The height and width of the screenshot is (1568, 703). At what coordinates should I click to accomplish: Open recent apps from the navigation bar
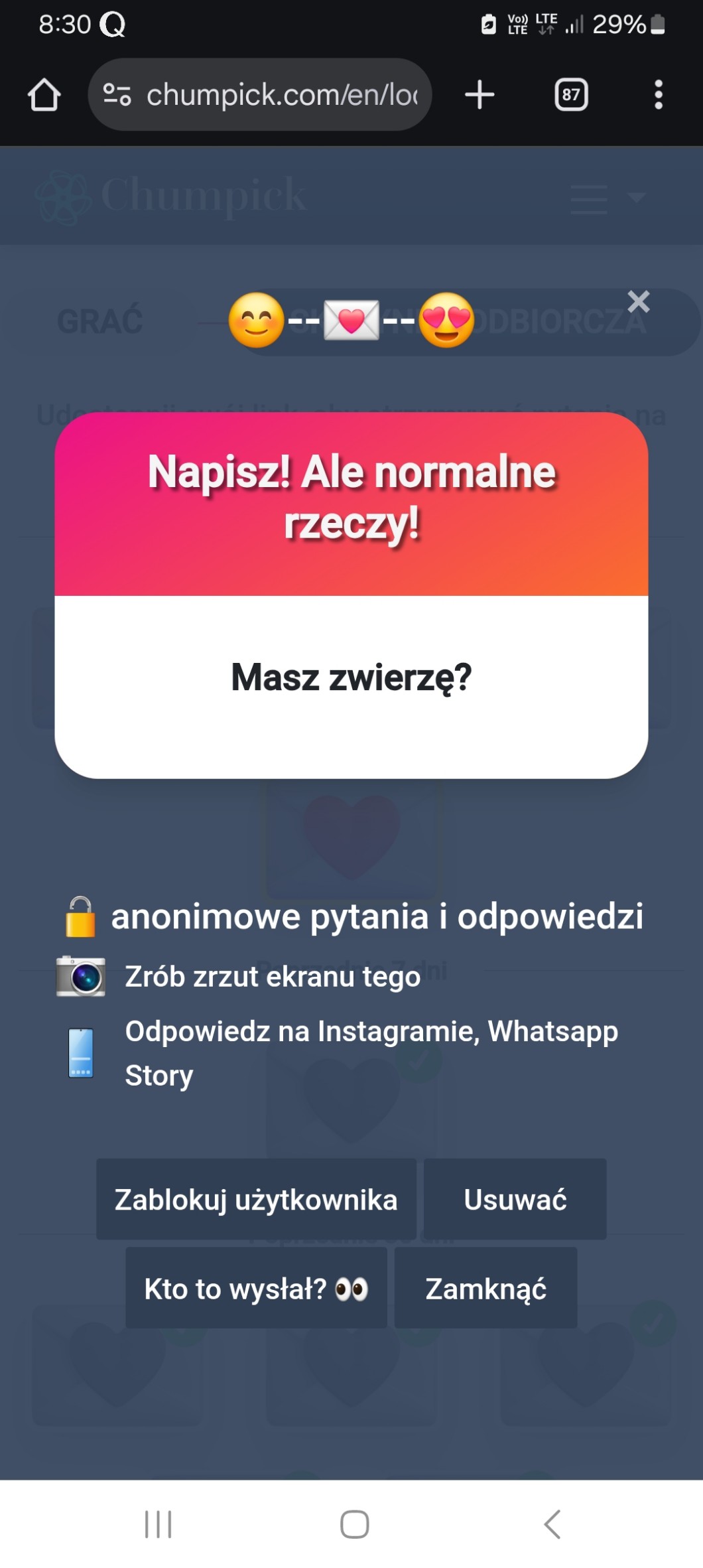(159, 1524)
